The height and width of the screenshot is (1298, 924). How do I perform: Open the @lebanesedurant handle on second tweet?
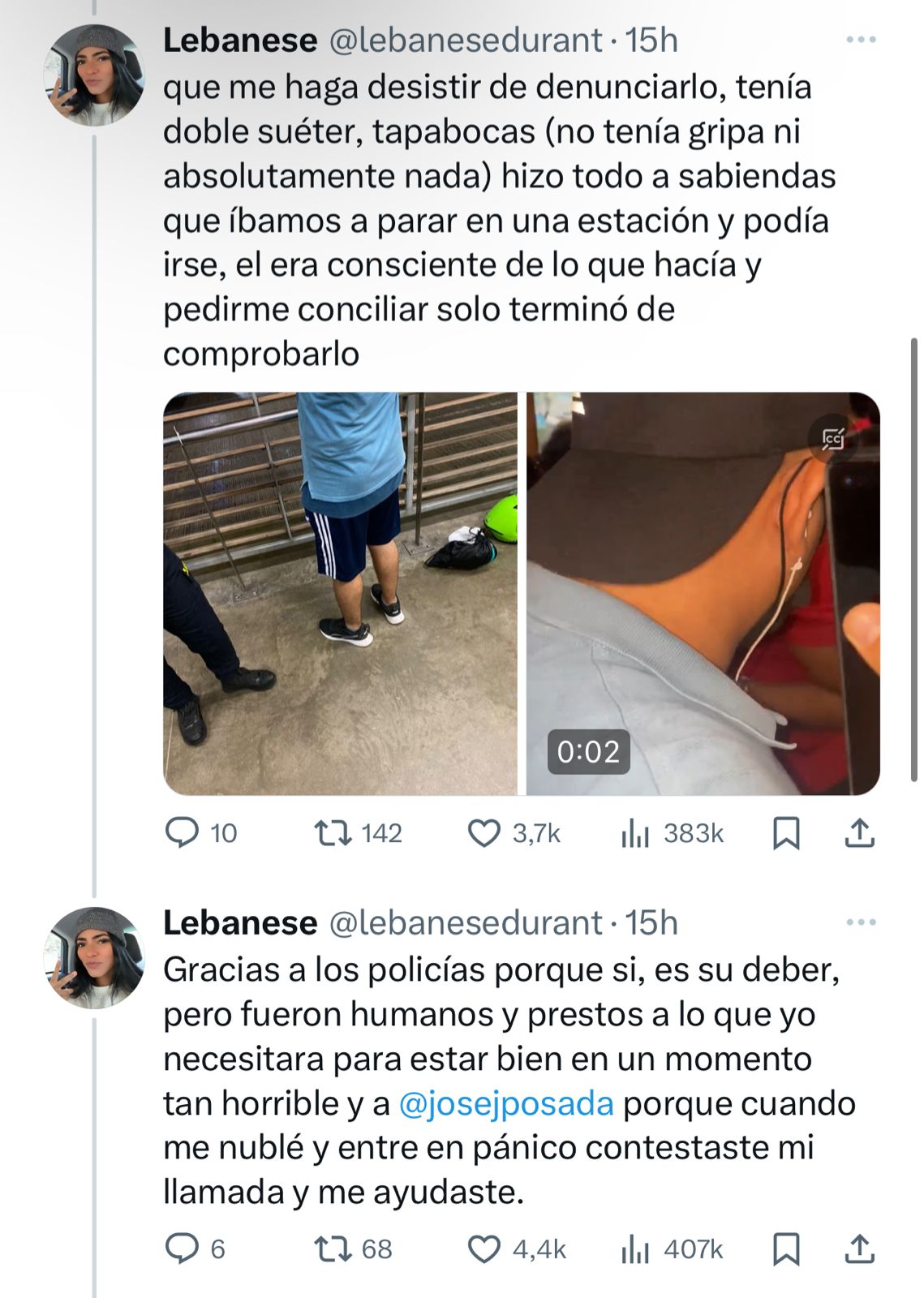click(x=465, y=923)
